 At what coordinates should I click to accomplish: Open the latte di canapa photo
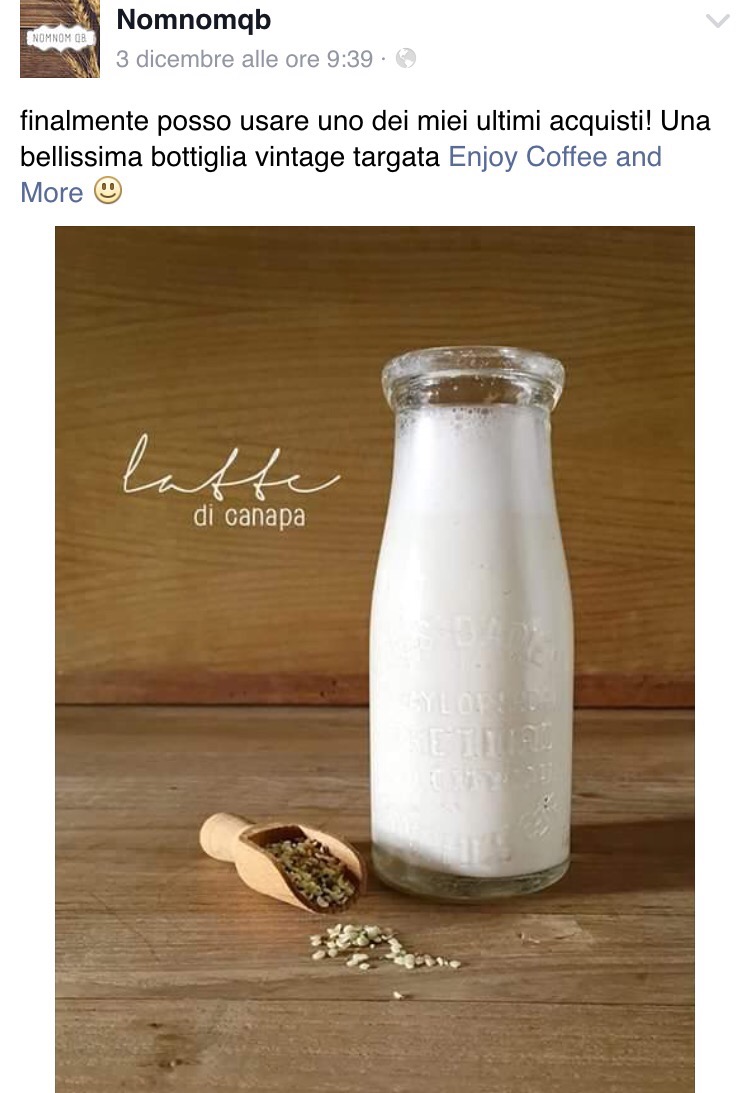374,658
